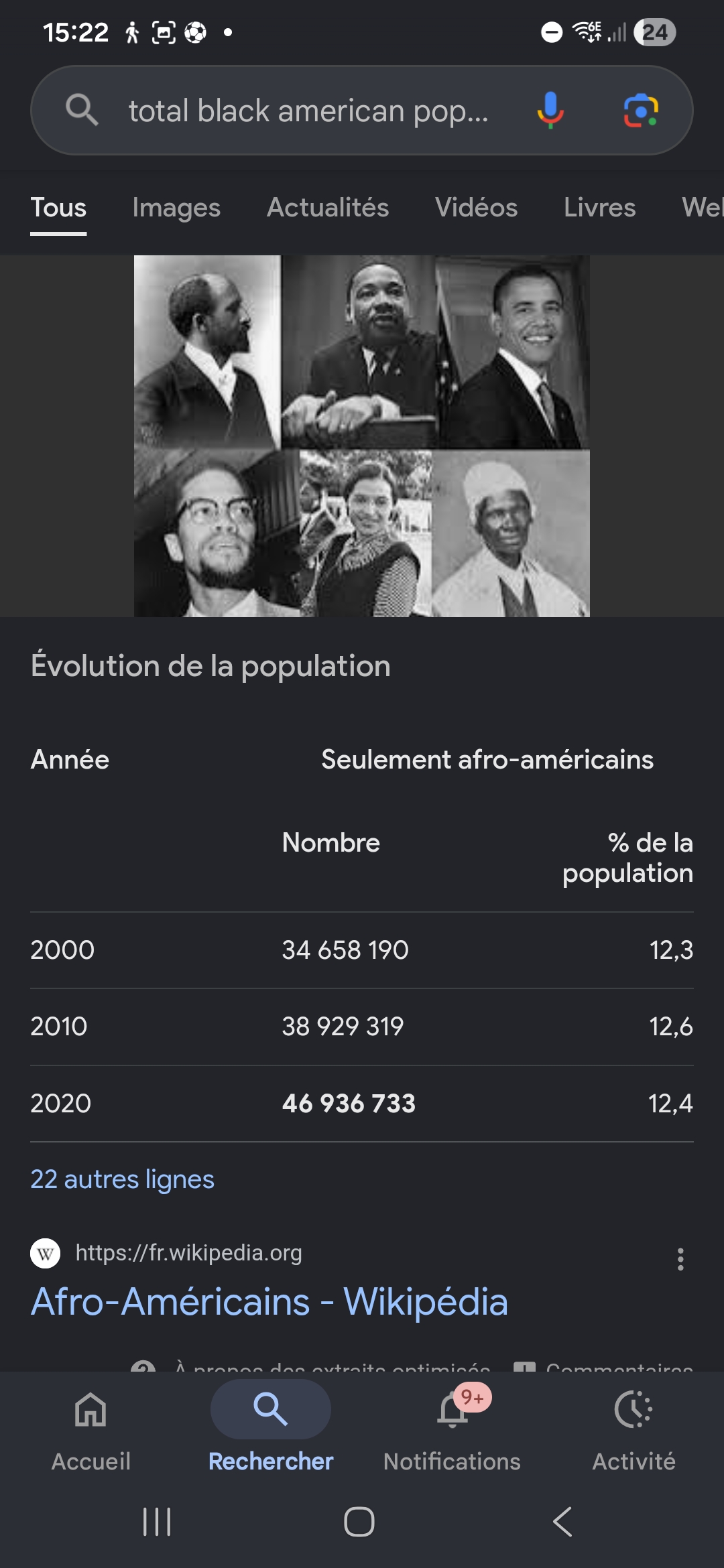Switch to the Images tab

pos(176,208)
